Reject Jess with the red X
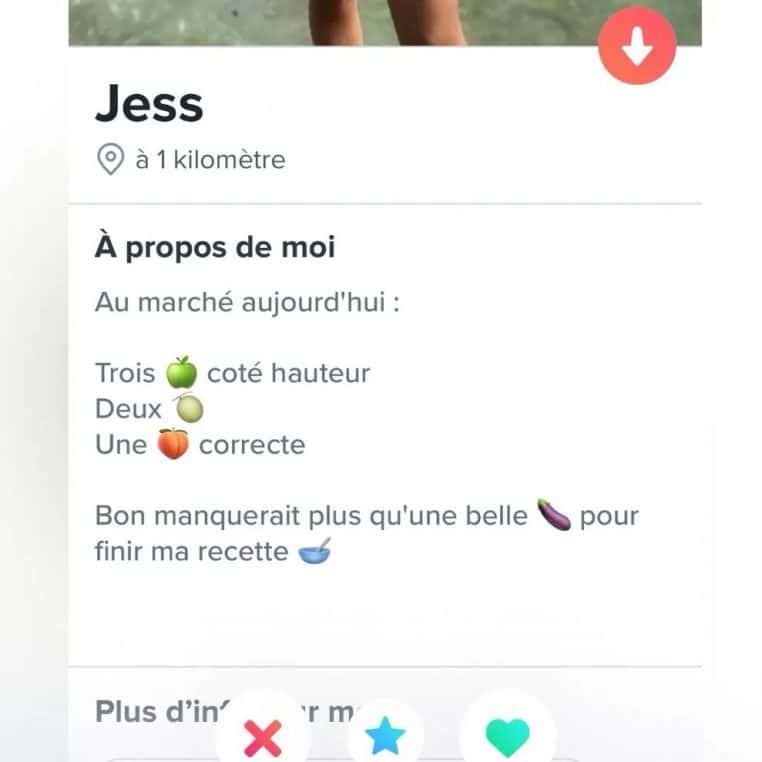762x762 pixels. (263, 738)
